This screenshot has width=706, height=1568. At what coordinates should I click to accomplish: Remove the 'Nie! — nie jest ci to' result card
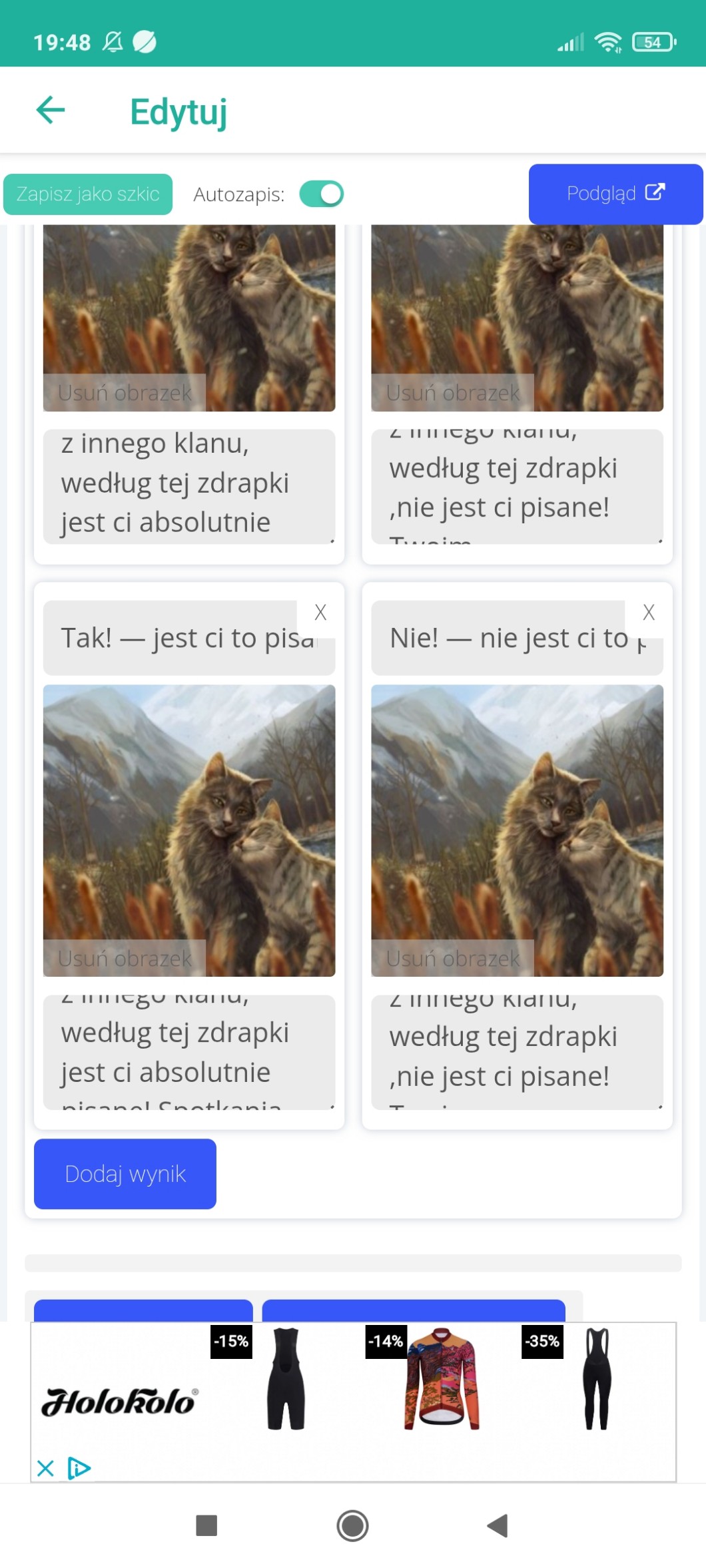(x=649, y=613)
